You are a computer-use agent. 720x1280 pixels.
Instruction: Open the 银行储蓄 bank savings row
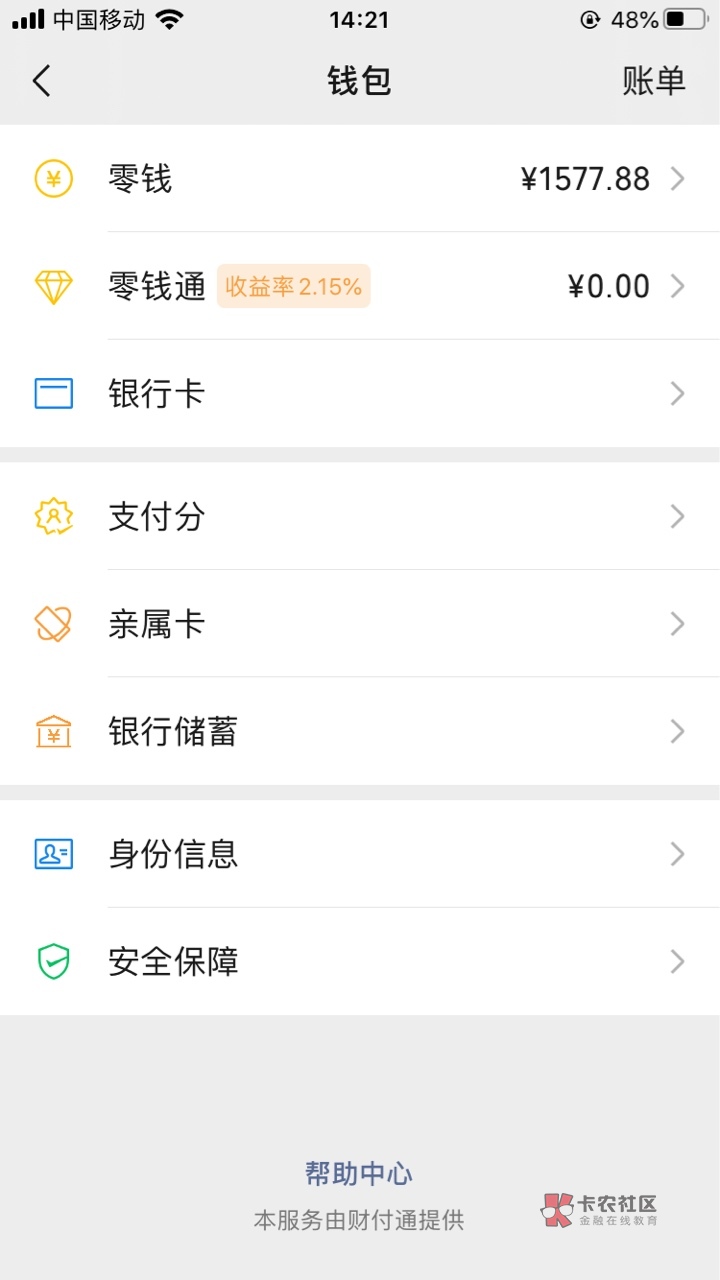click(x=360, y=731)
